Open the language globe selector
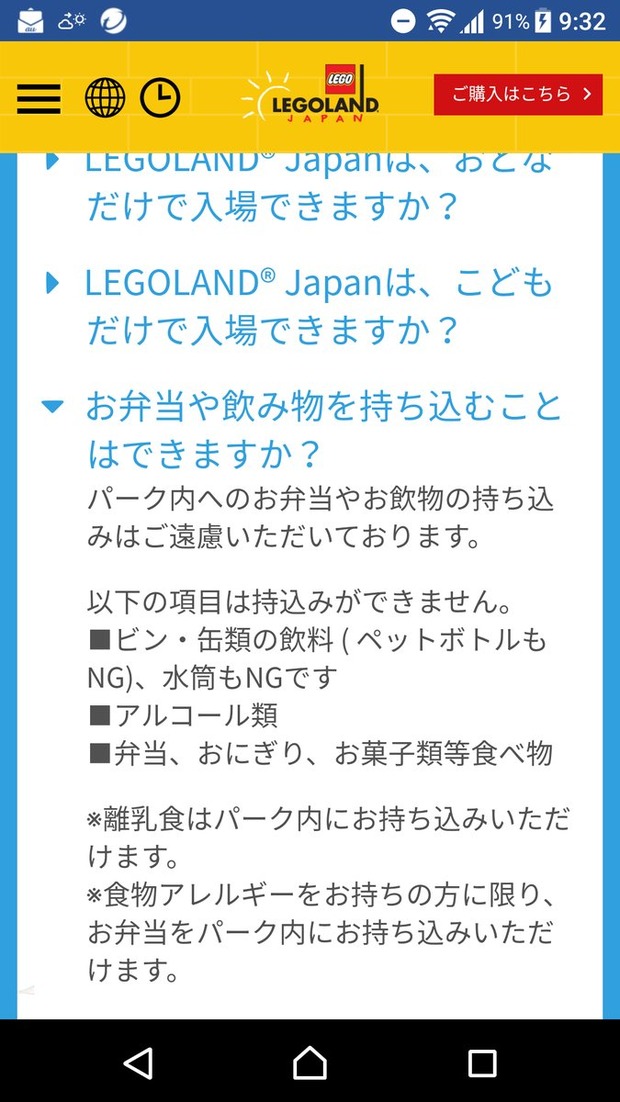 (105, 98)
